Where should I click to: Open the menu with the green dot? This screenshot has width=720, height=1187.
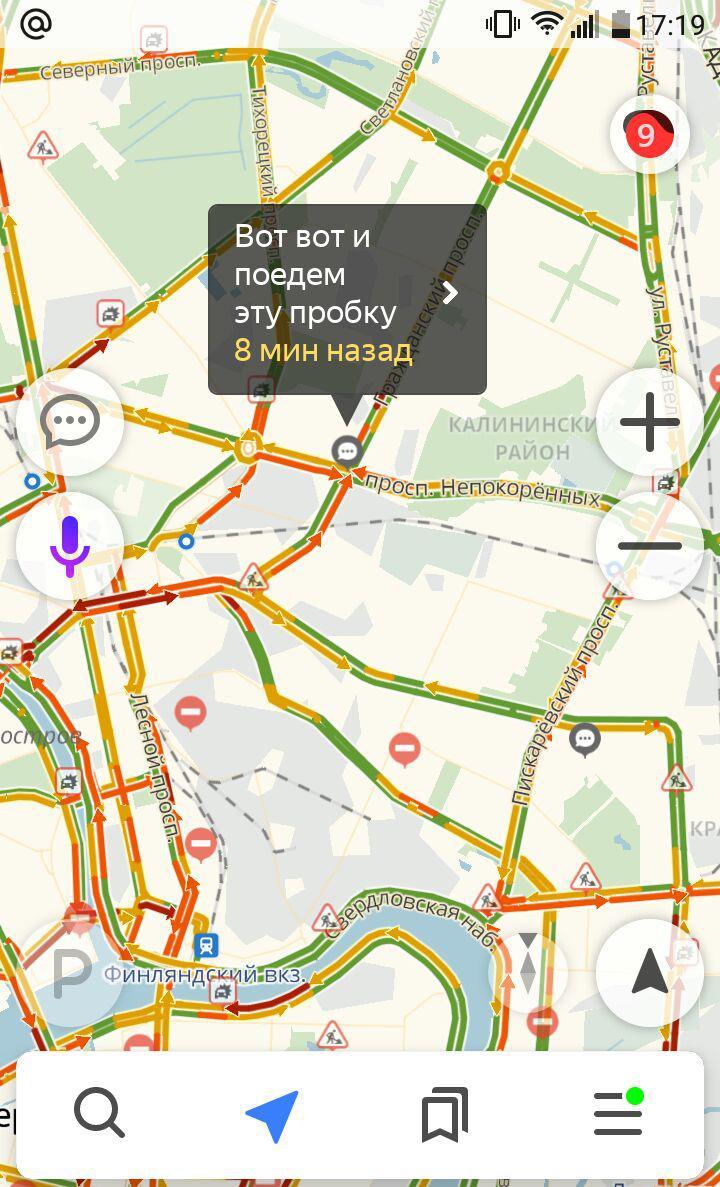click(x=619, y=1113)
